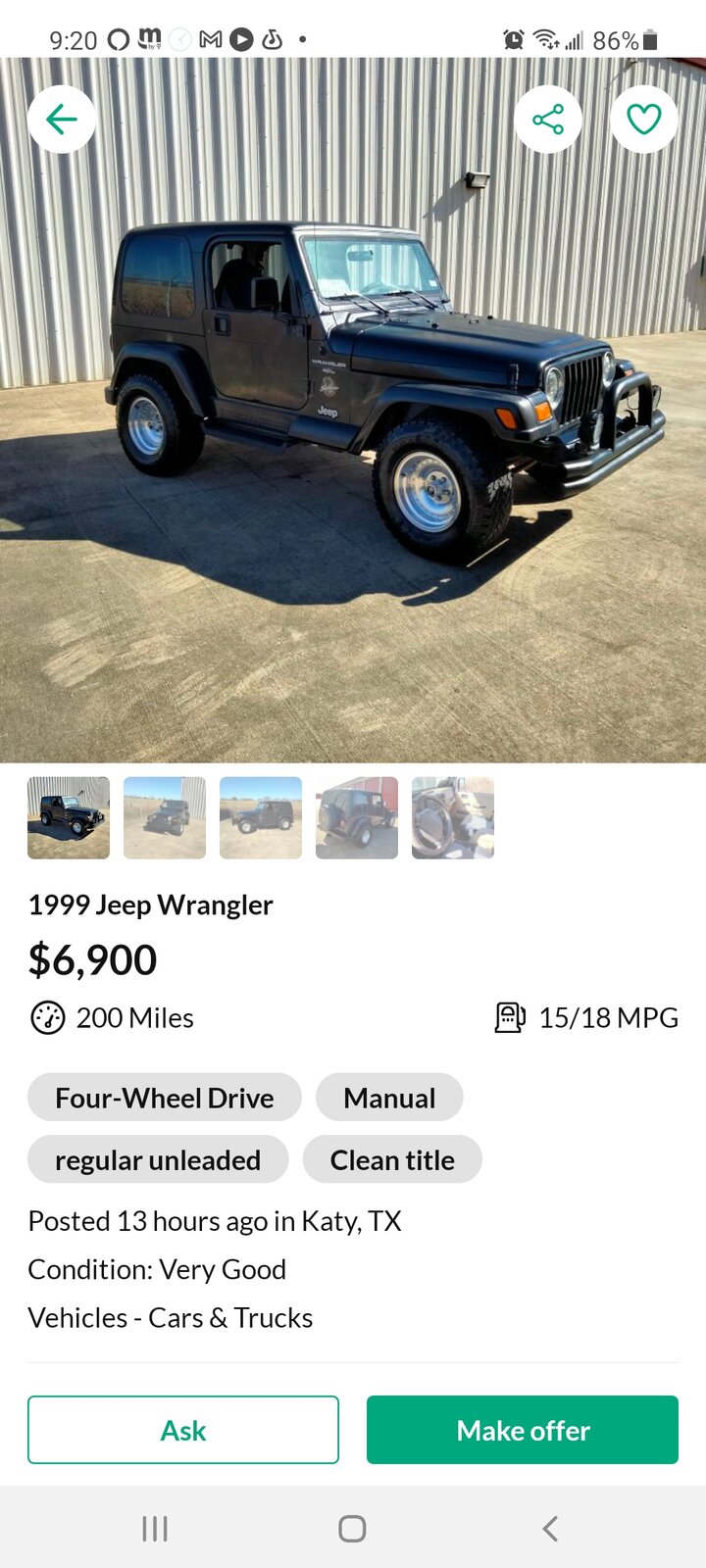706x1568 pixels.
Task: Tap the YouTube notification icon in the status bar
Action: 242,40
